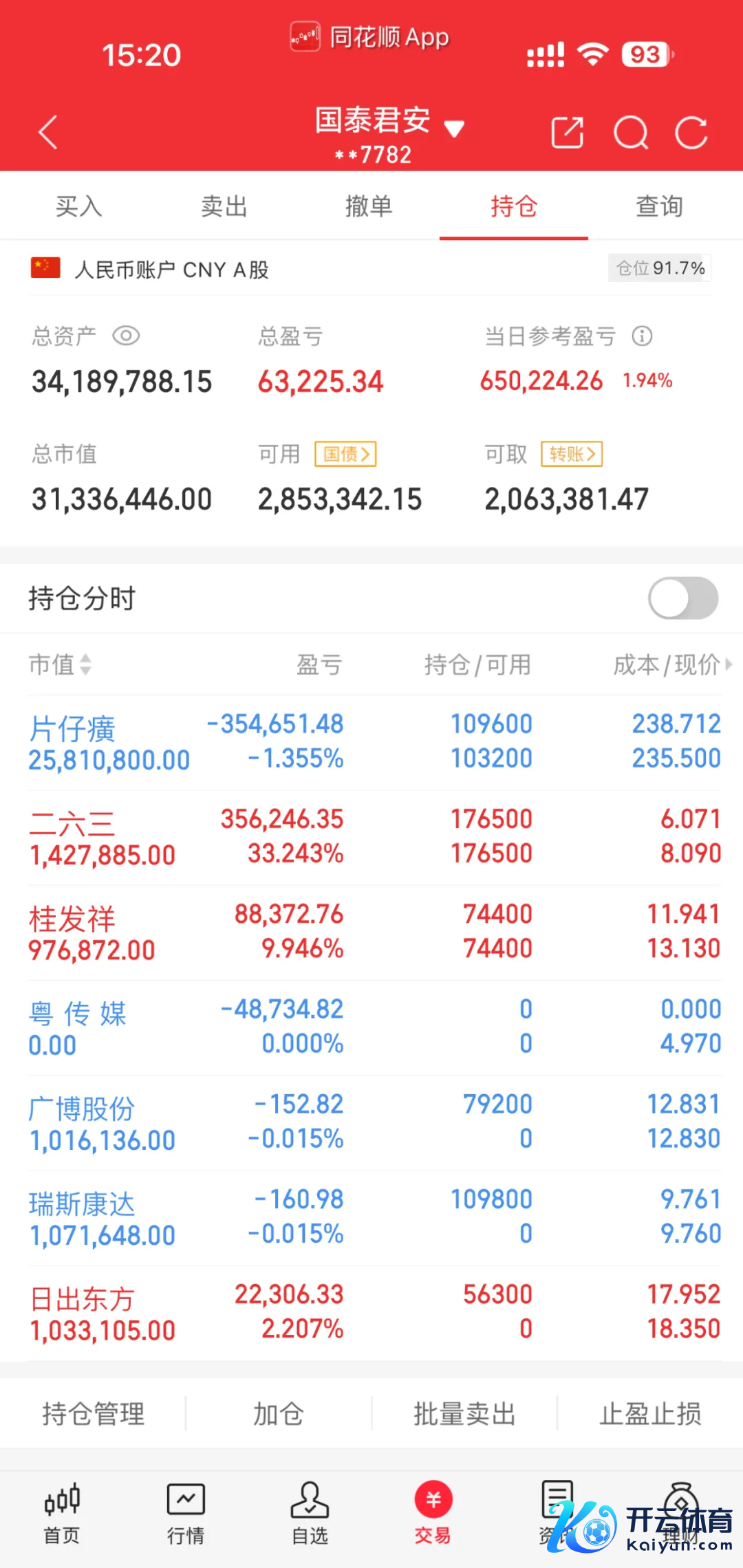
Task: Tap the 批量卖出 button
Action: click(x=464, y=1414)
